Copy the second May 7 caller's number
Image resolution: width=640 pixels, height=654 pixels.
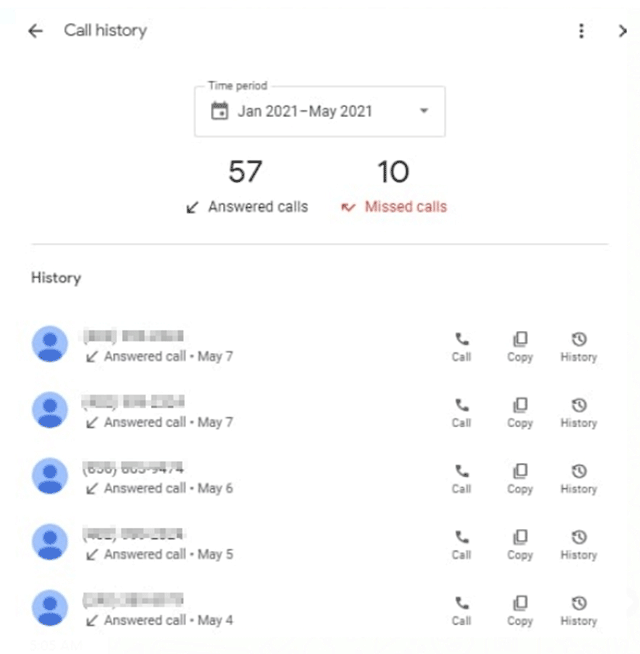click(x=520, y=412)
